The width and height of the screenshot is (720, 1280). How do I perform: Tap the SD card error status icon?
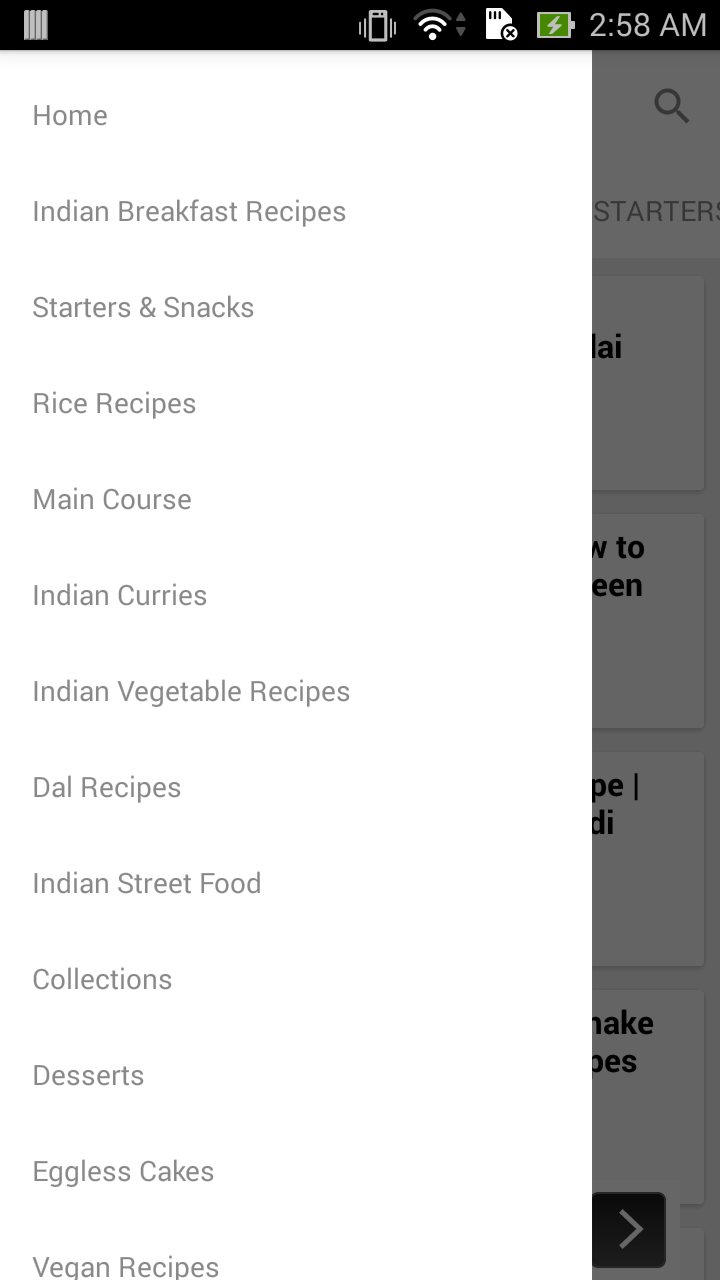pos(499,24)
